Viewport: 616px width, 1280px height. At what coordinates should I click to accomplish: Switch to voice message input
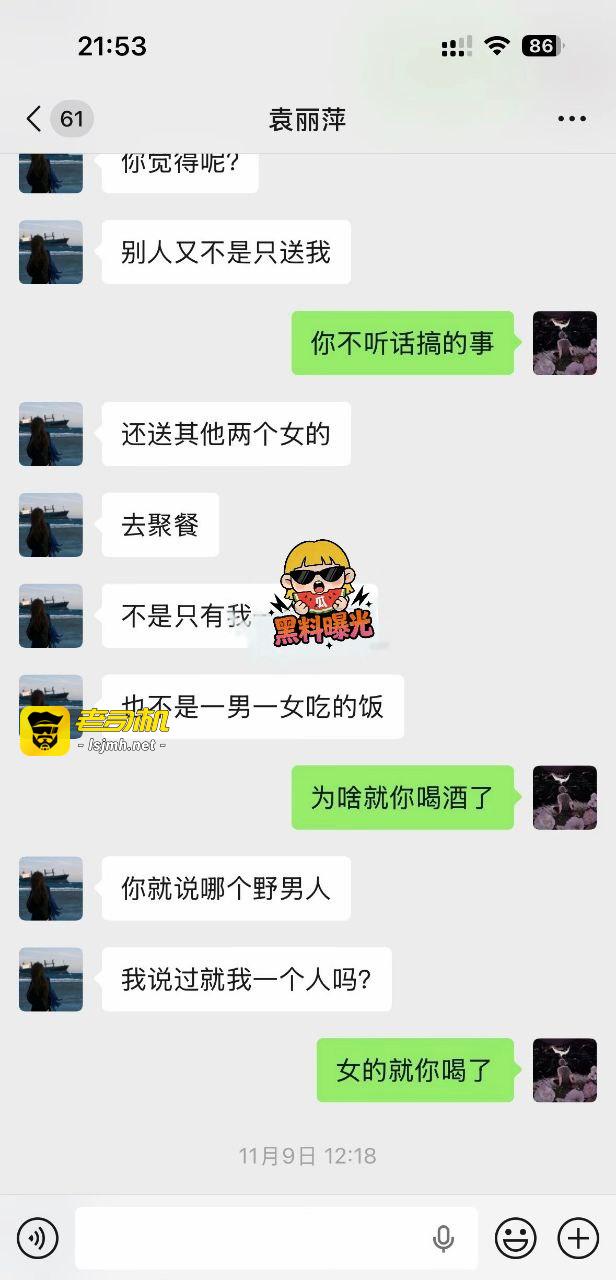[38, 1239]
